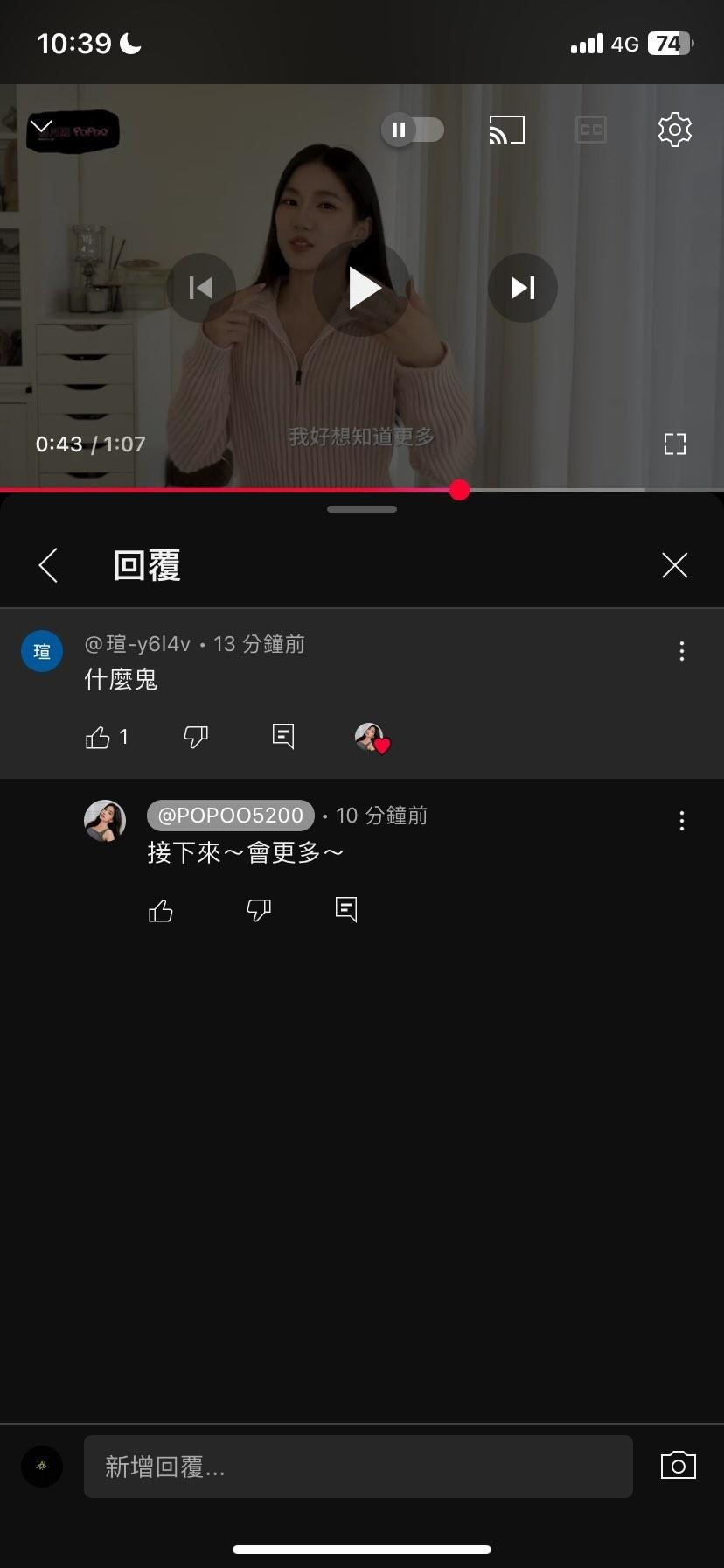Like POPOO5200's reply
724x1568 pixels.
pos(161,912)
